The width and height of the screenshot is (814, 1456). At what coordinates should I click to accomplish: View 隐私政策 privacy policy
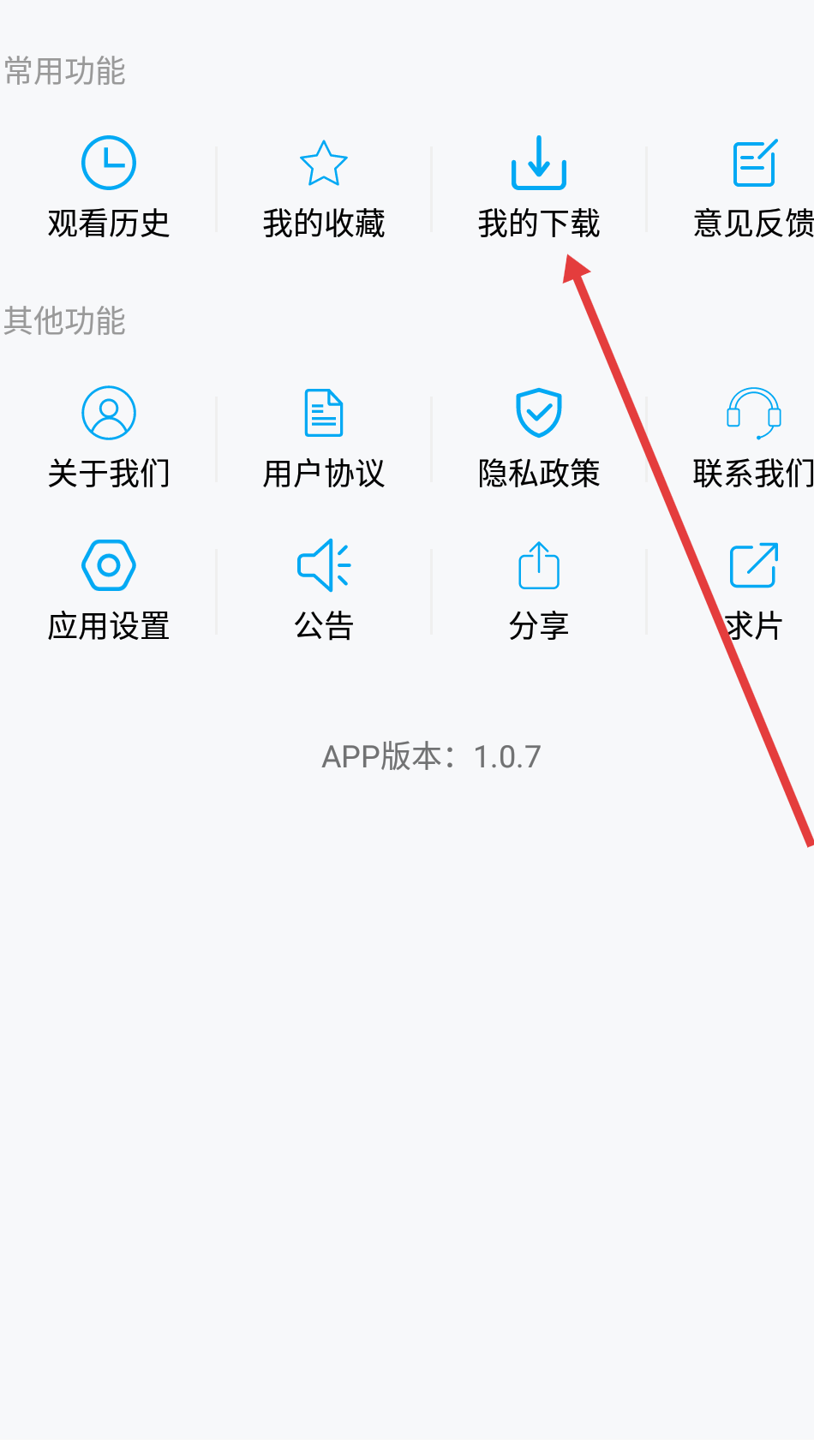(538, 437)
